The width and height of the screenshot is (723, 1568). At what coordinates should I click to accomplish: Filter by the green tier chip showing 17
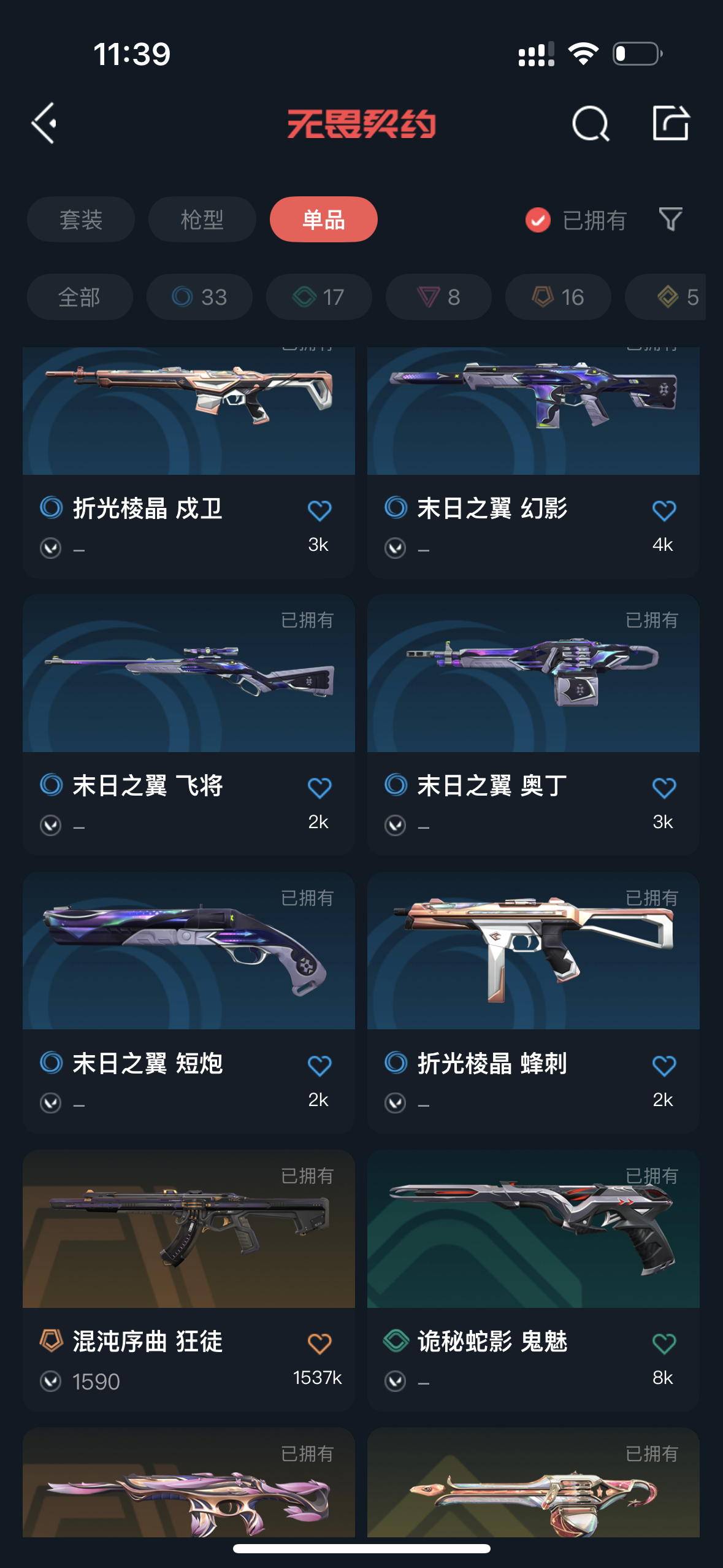pos(319,297)
